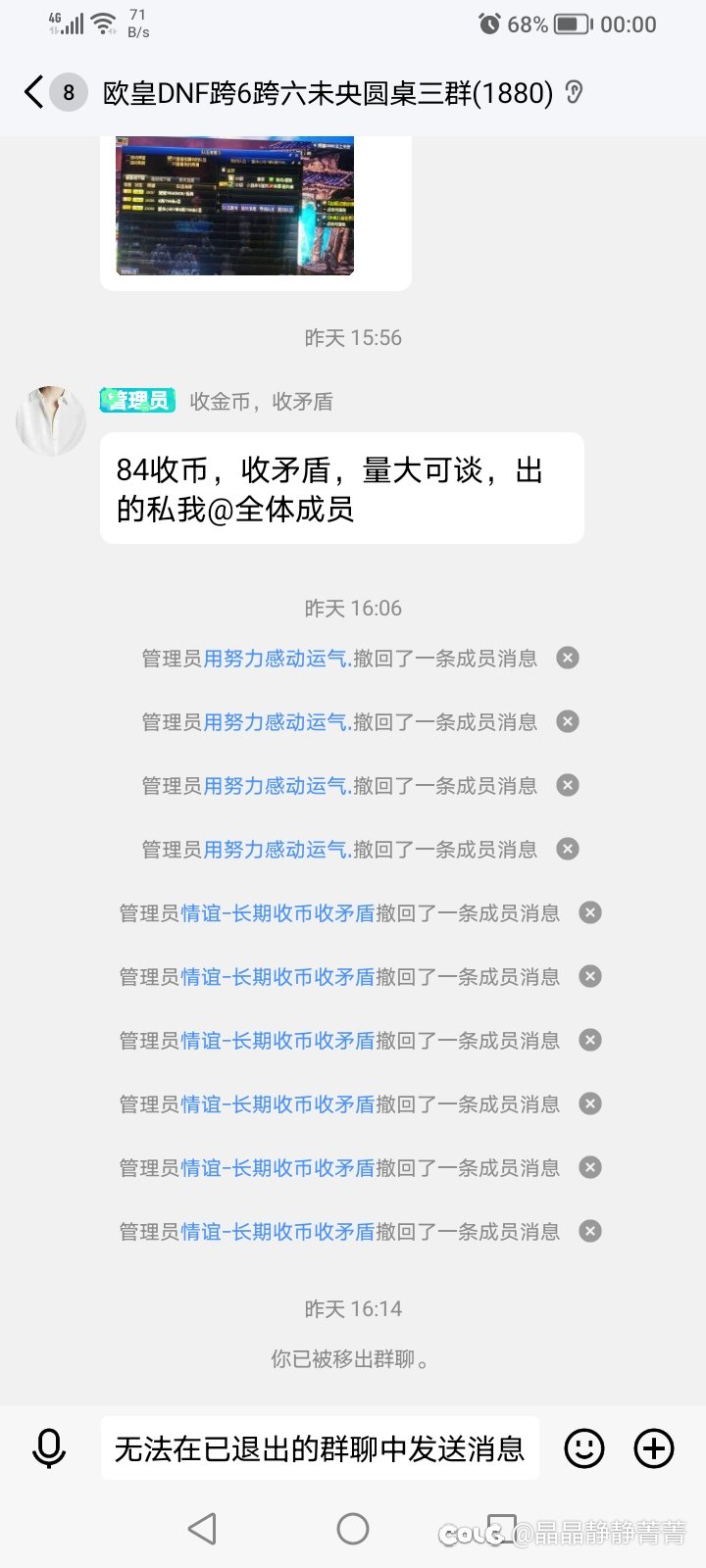
Task: Open the emoji picker
Action: (584, 1448)
